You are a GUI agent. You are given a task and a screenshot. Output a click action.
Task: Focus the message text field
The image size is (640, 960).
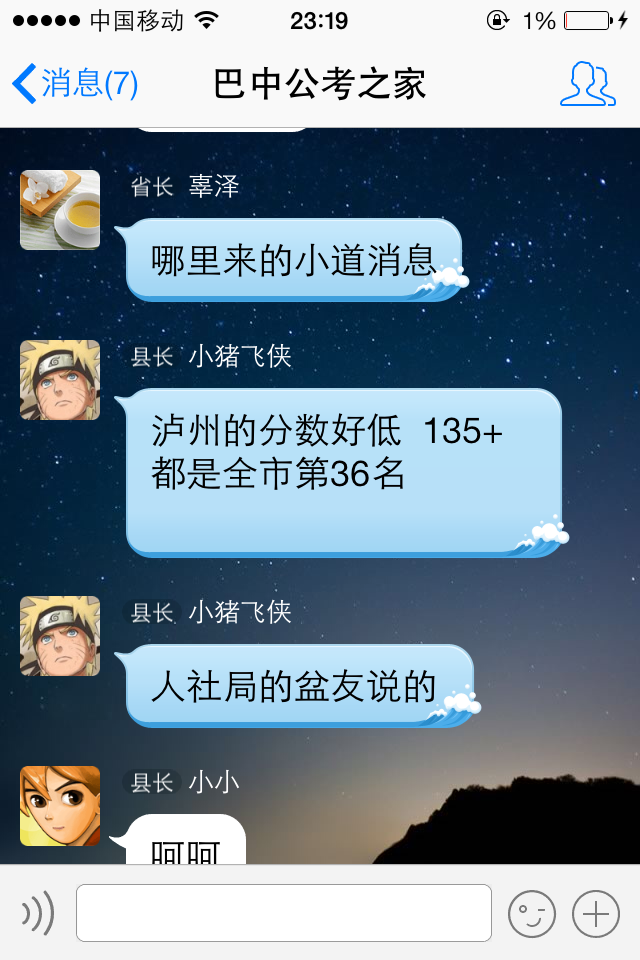click(284, 912)
